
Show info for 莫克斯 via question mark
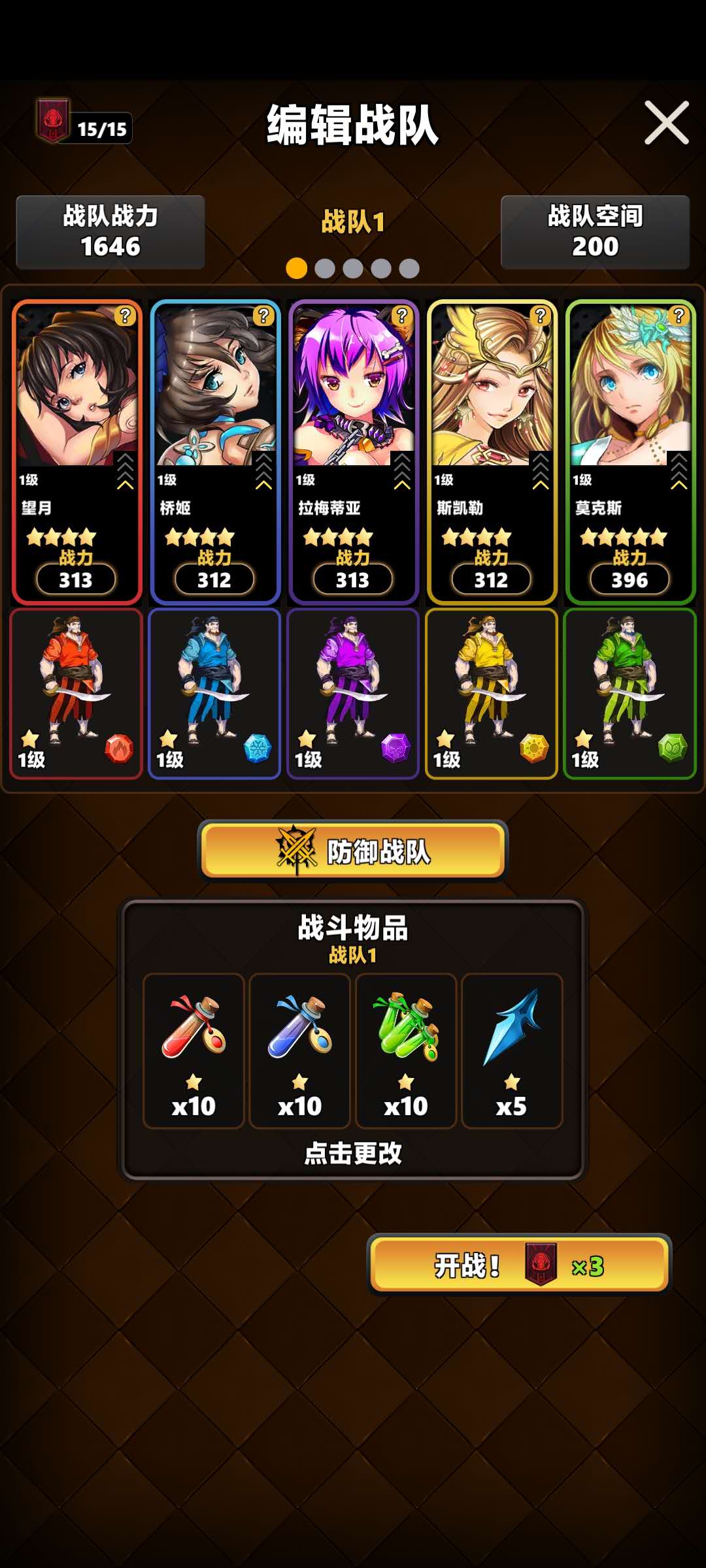coord(679,316)
